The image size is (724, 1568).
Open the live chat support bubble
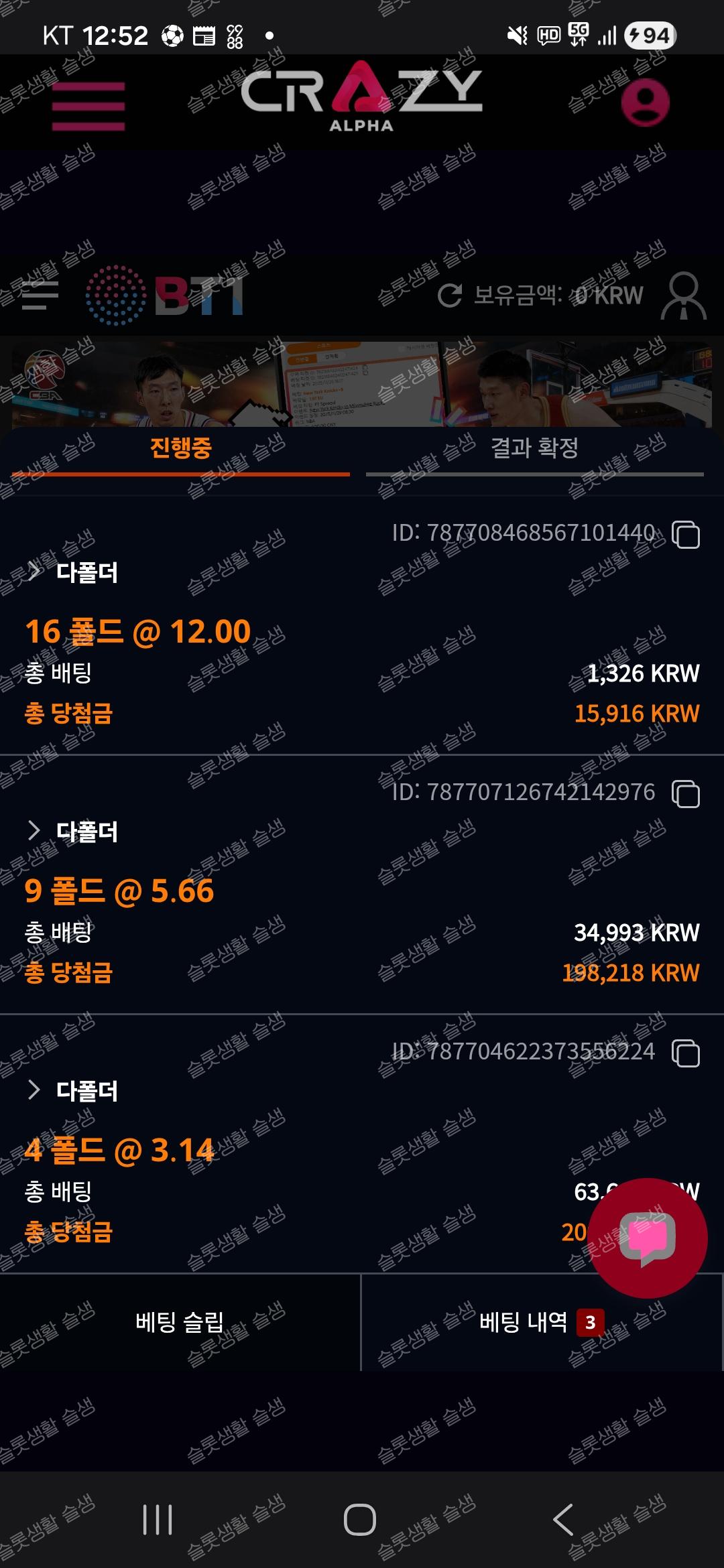647,1238
